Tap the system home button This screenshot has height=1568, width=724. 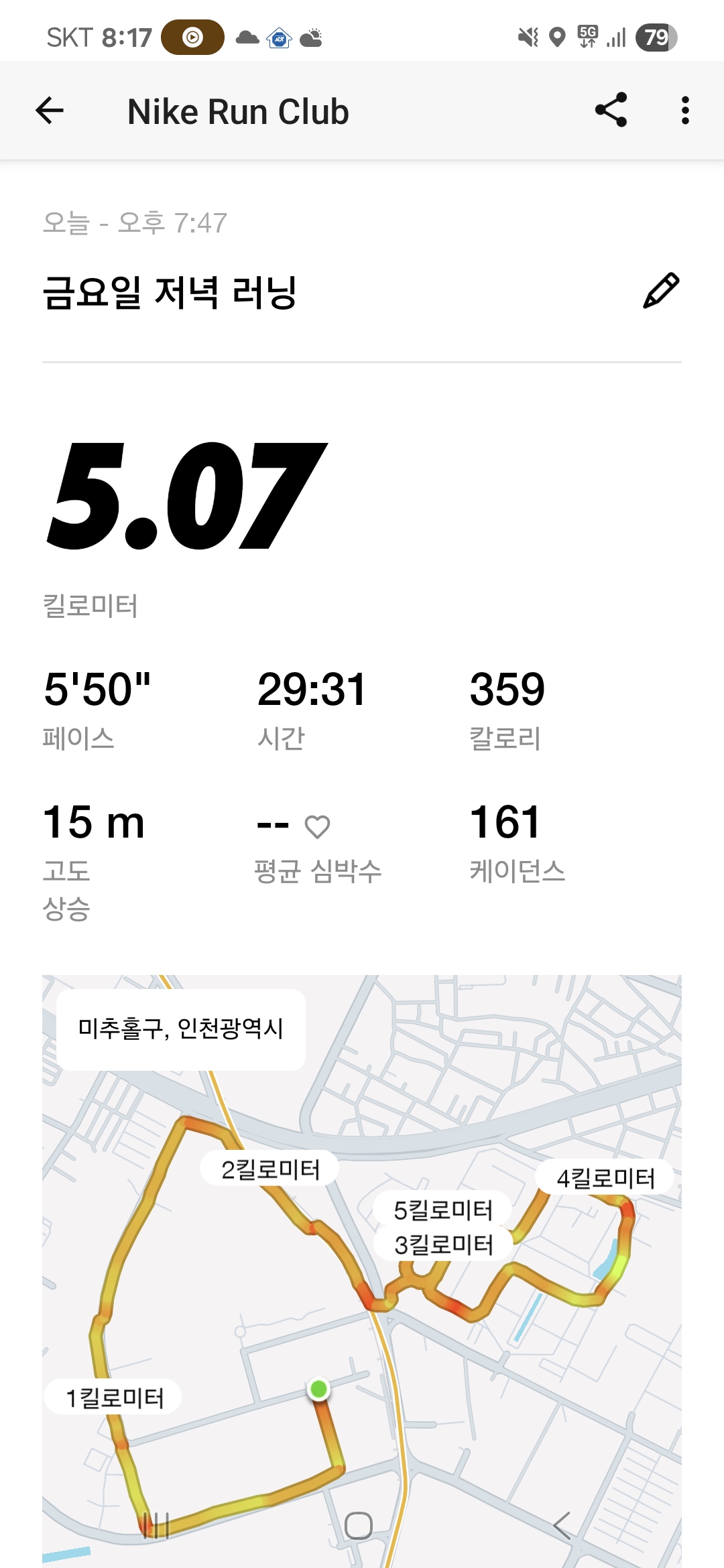(359, 1526)
